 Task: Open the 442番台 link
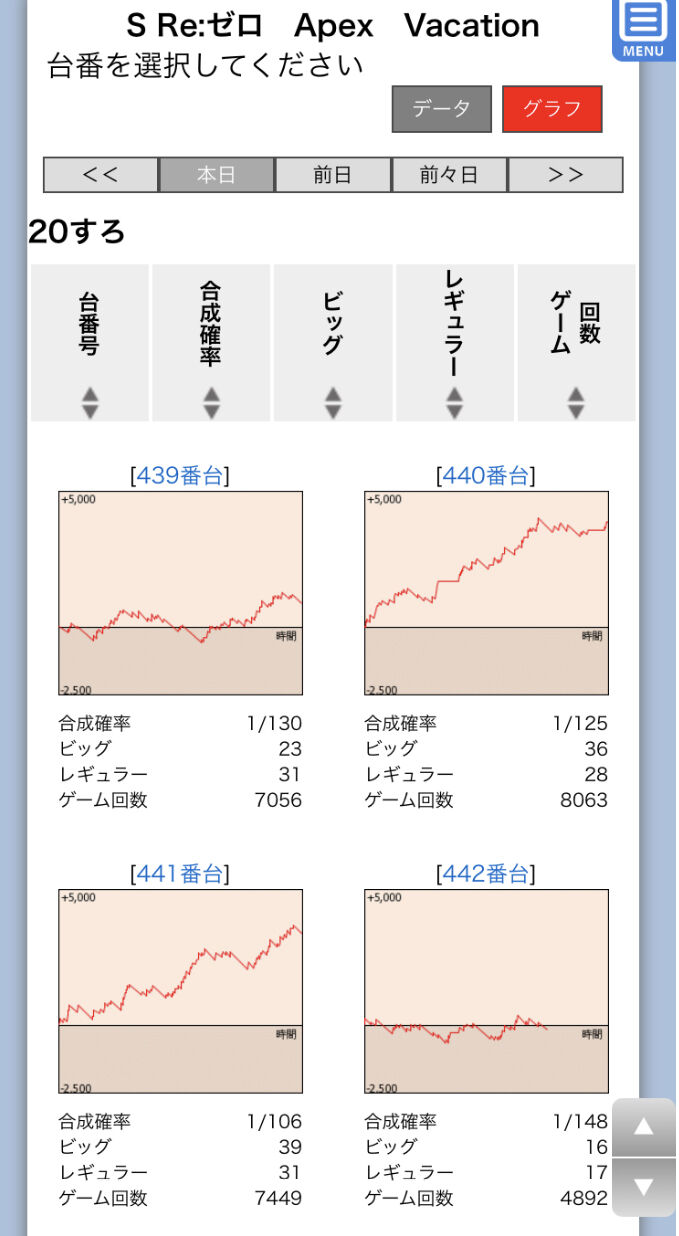[486, 874]
